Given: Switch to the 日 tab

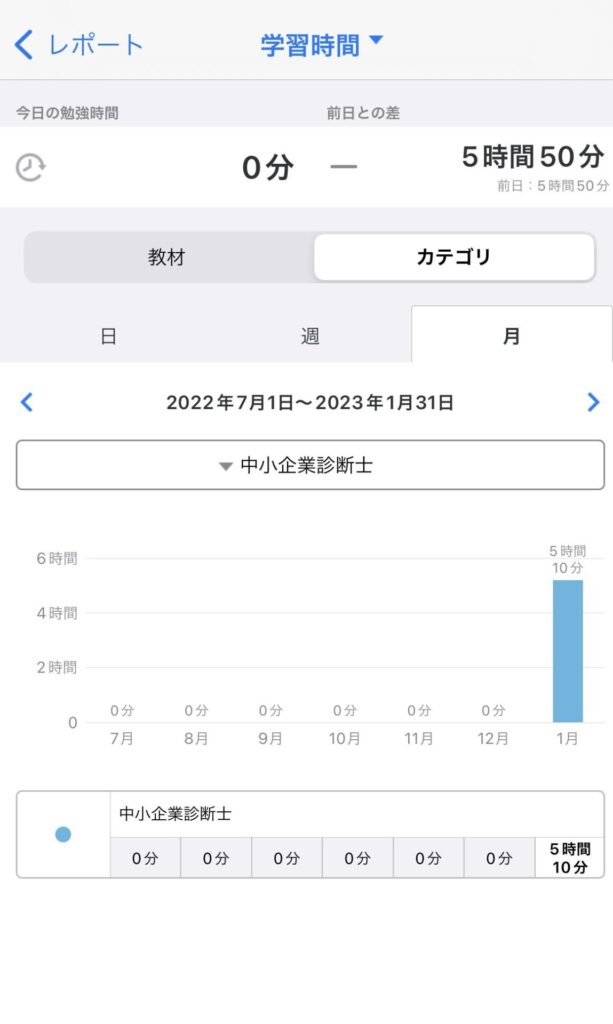Looking at the screenshot, I should tap(108, 336).
